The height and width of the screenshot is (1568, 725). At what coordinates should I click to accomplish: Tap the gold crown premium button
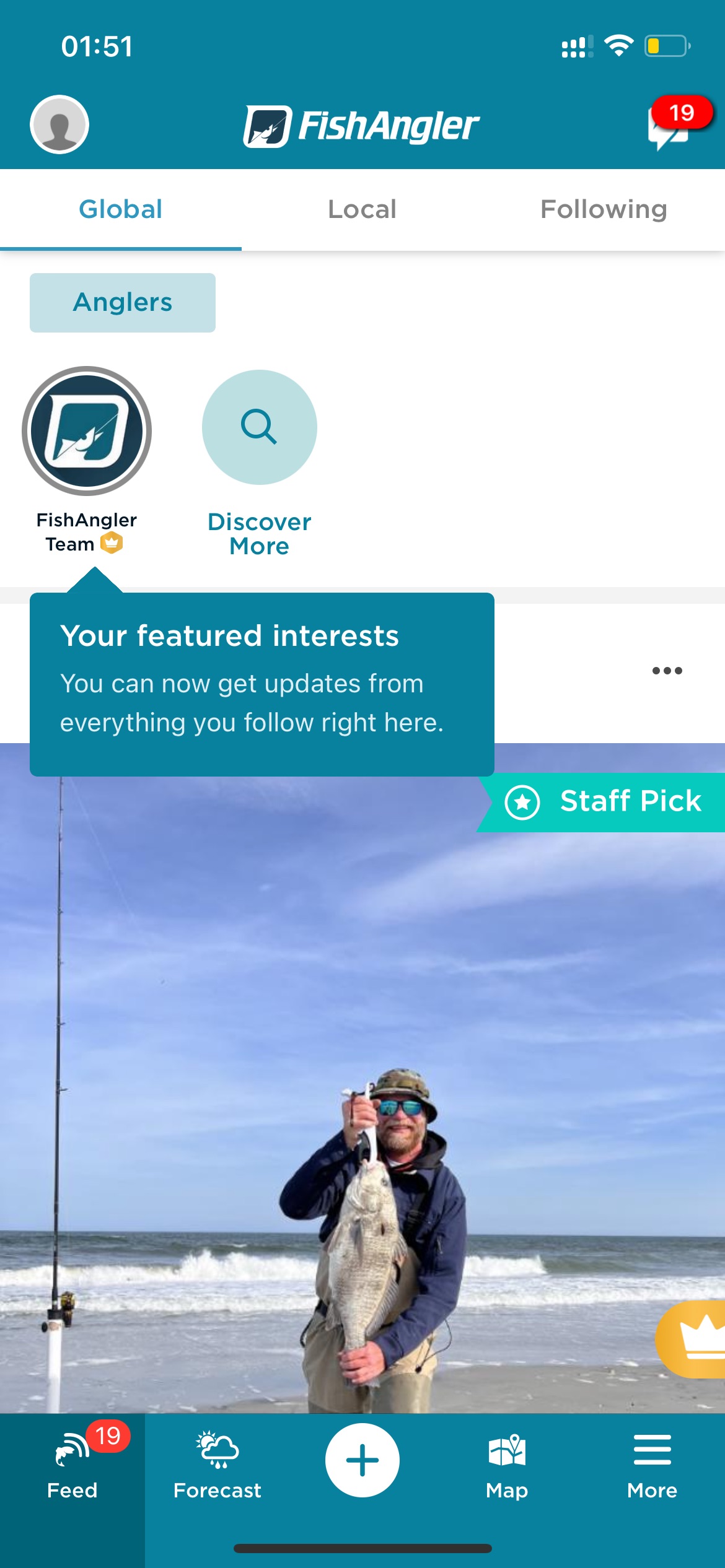point(692,1339)
